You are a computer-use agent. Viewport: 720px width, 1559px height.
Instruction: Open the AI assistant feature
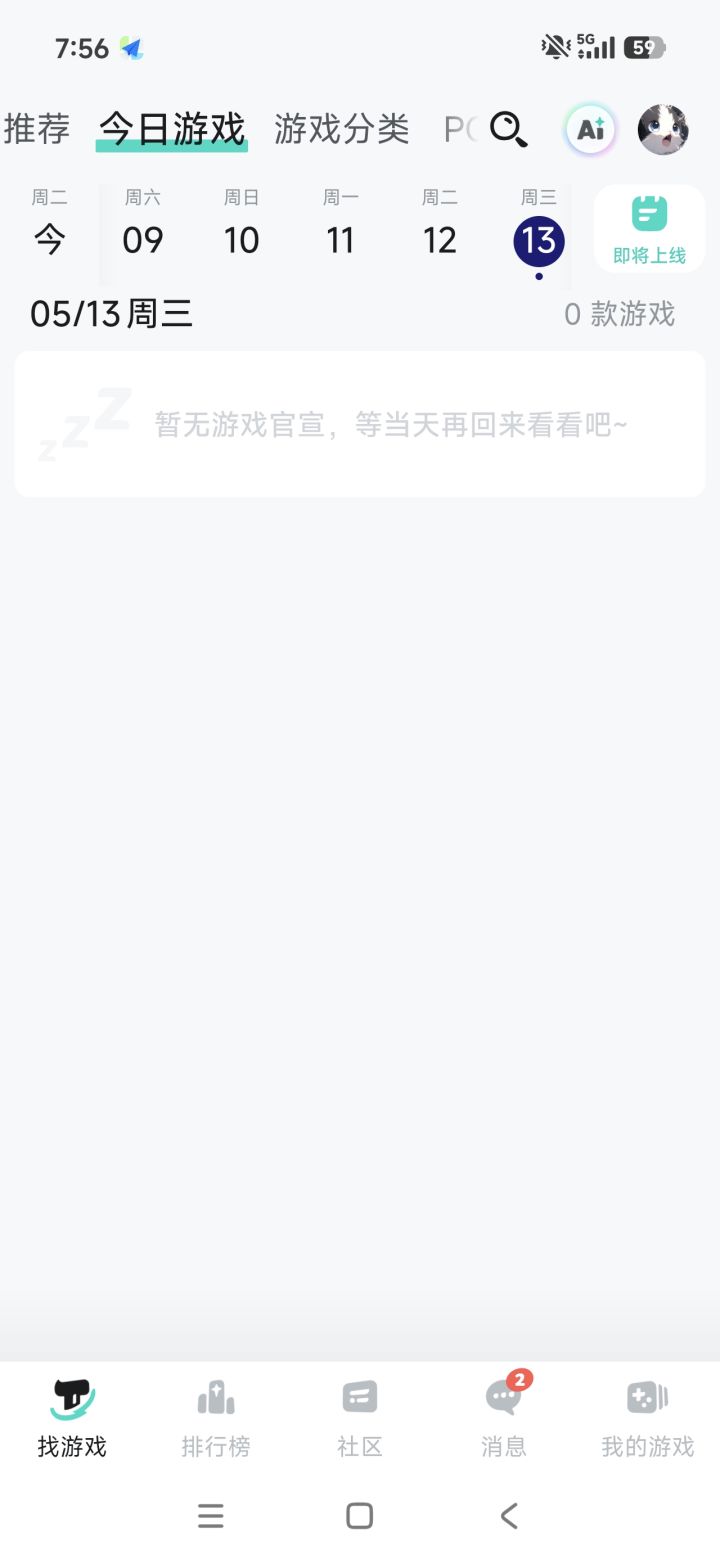(589, 129)
